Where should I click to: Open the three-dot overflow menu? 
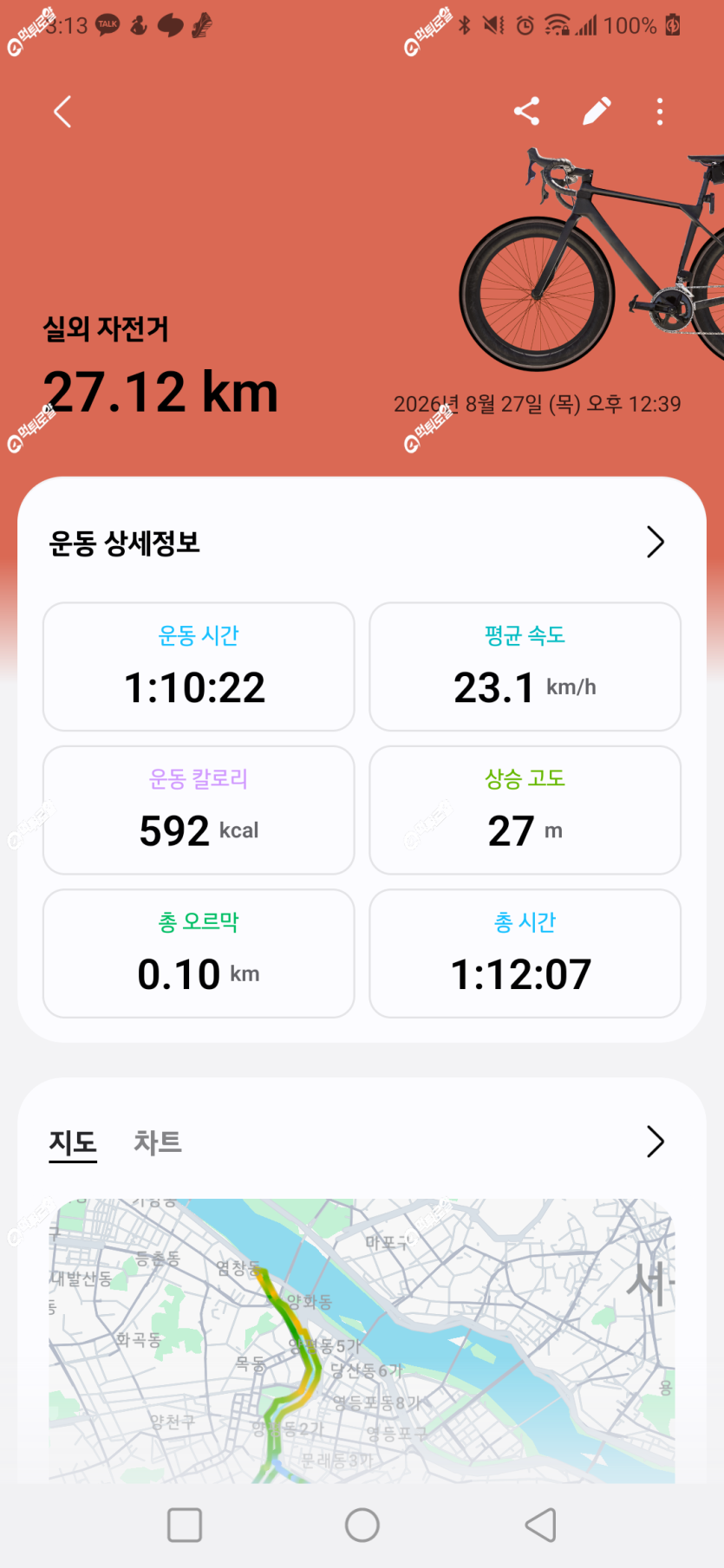(660, 111)
